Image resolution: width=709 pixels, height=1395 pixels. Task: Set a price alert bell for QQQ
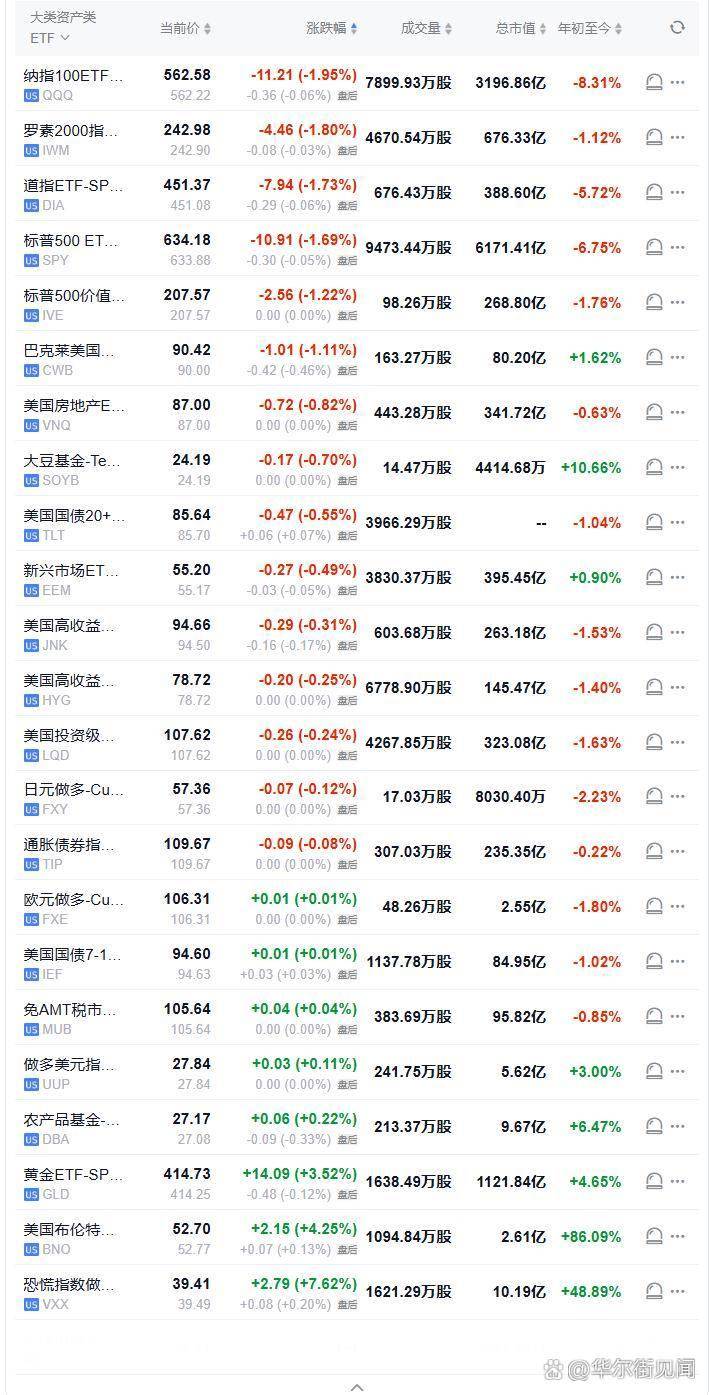654,82
